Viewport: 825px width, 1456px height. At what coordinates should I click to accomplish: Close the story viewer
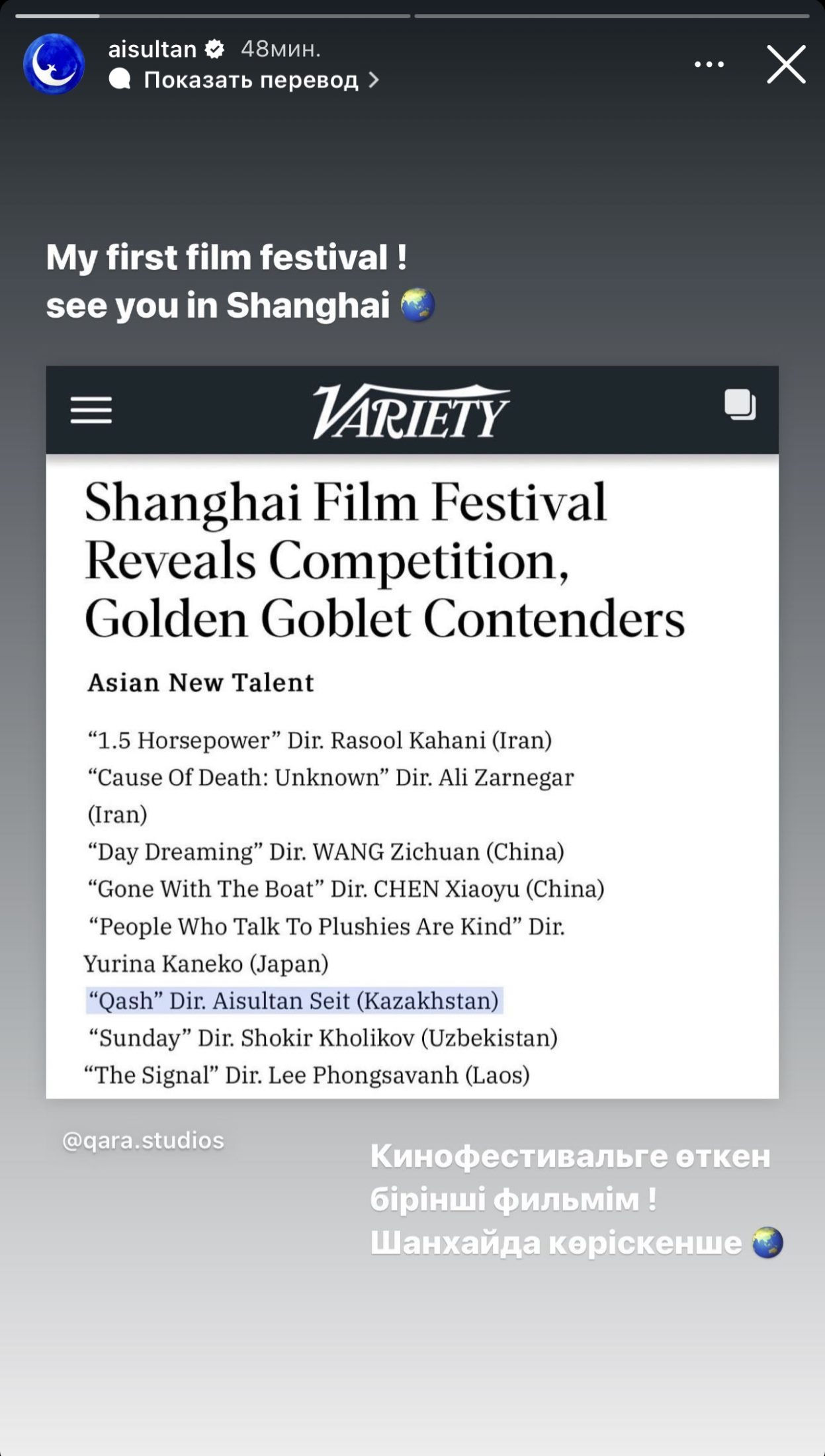[786, 64]
